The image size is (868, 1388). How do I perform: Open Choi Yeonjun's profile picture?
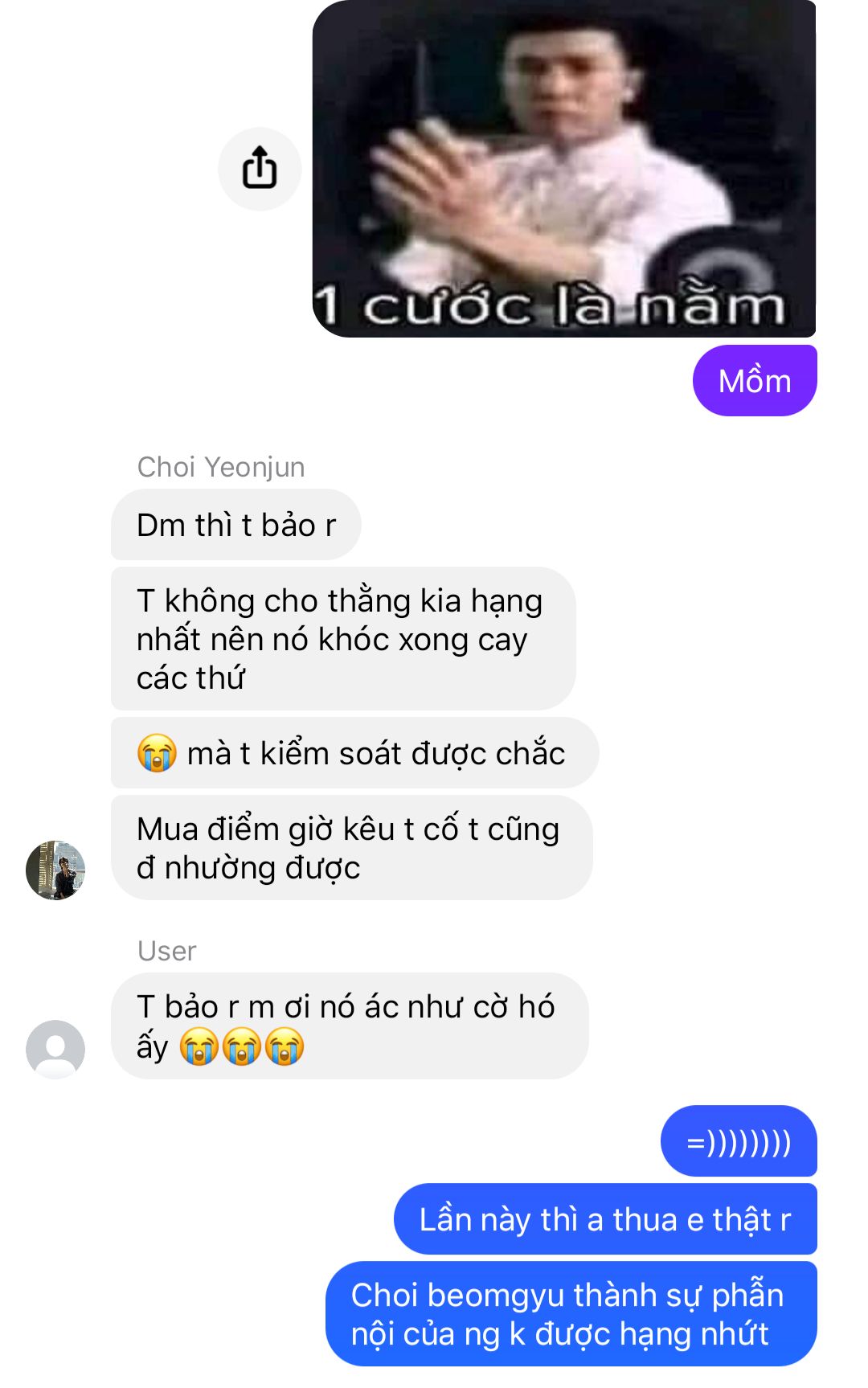pos(55,870)
